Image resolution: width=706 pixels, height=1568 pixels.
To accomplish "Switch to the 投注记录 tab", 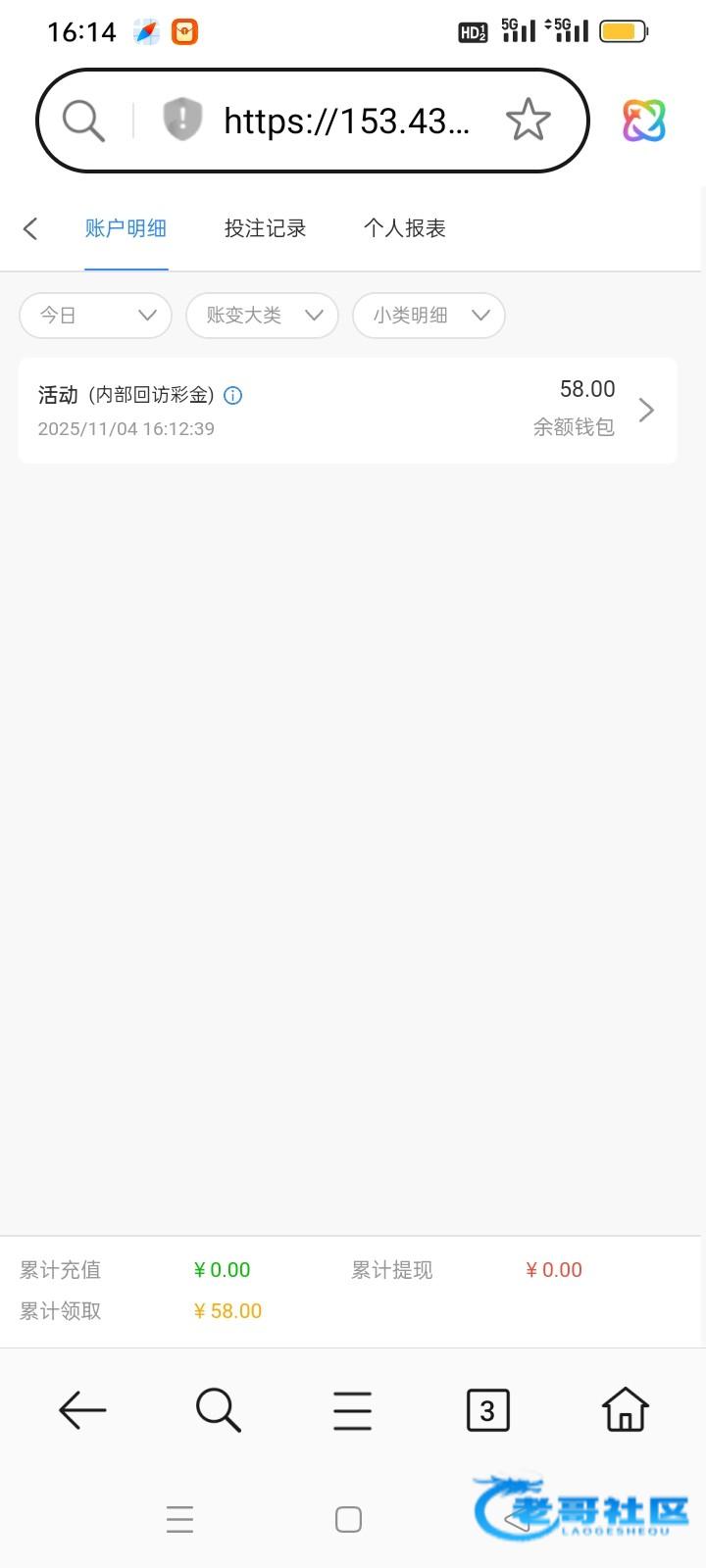I will click(x=265, y=229).
